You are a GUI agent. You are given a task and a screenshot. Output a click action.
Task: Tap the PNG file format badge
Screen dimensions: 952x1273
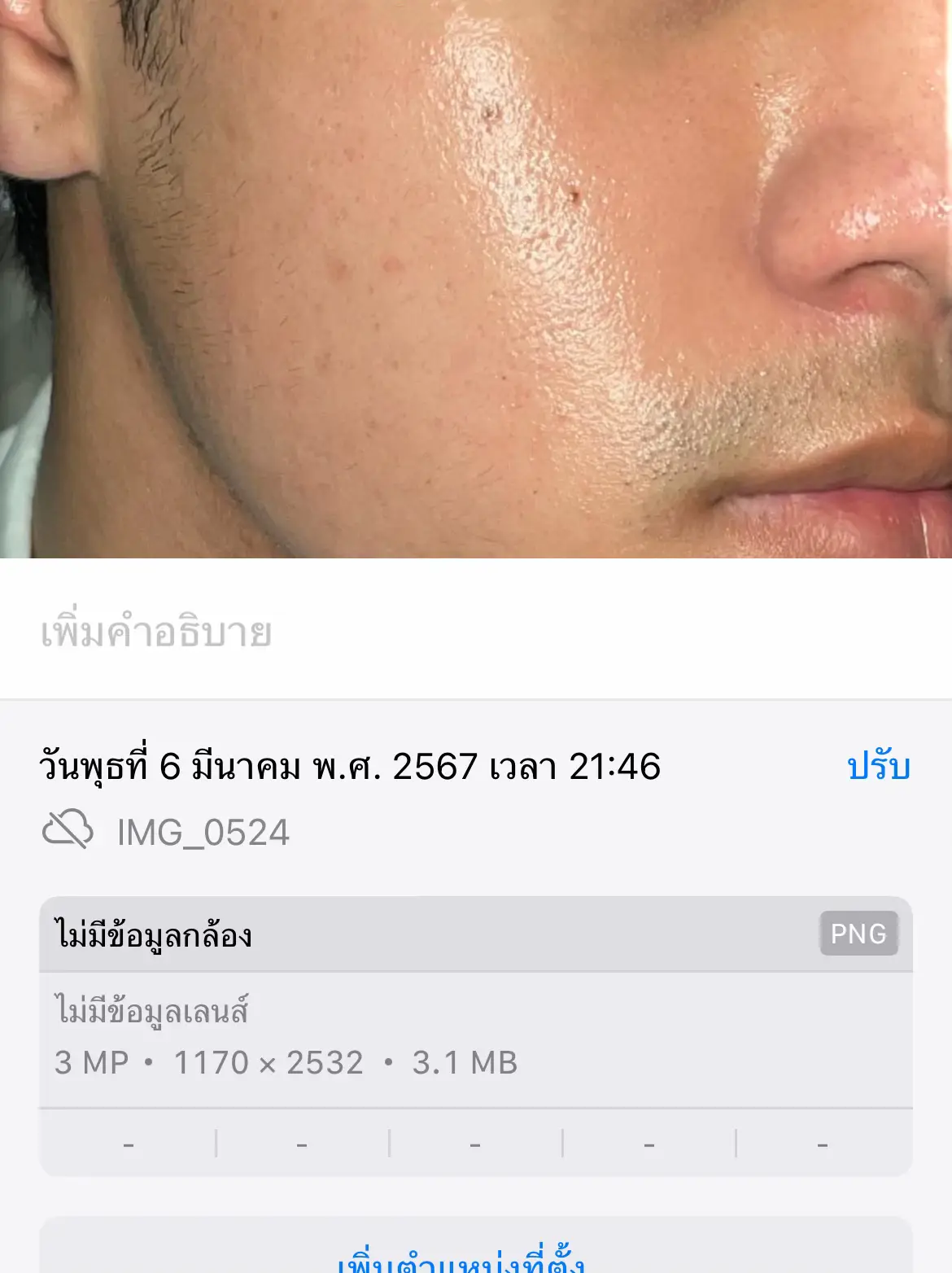click(x=859, y=935)
